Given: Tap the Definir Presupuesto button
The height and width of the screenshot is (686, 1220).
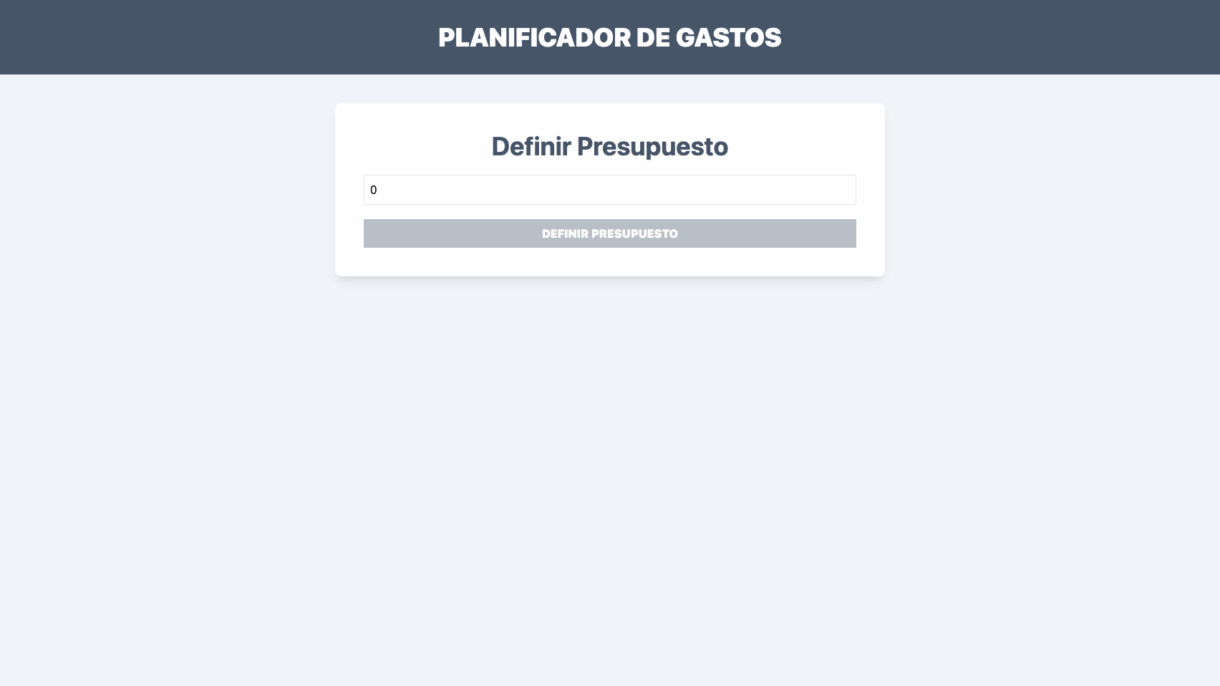Looking at the screenshot, I should tap(609, 234).
